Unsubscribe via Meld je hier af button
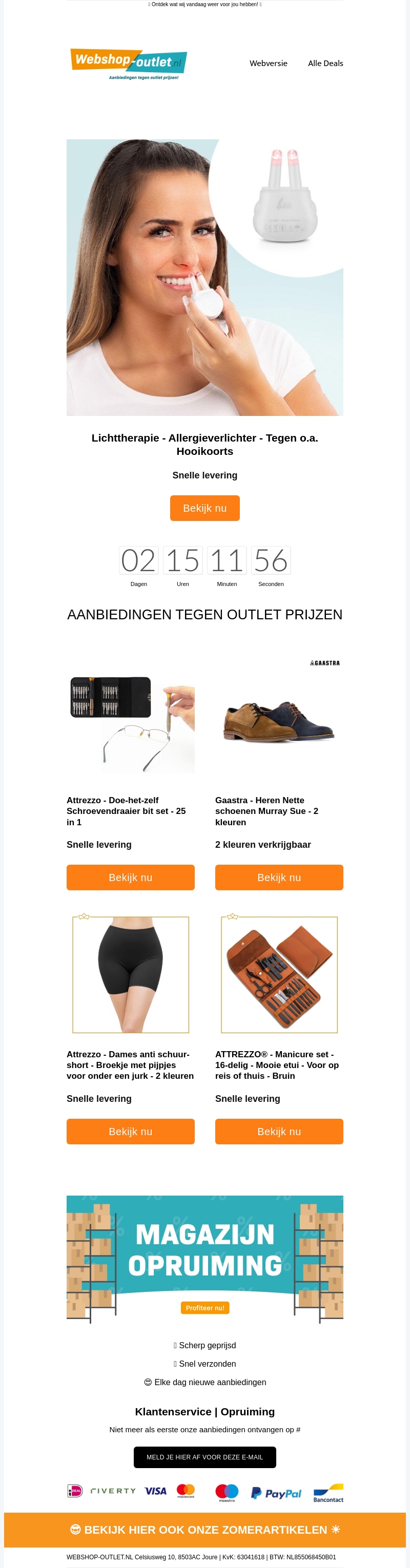 click(x=204, y=1457)
